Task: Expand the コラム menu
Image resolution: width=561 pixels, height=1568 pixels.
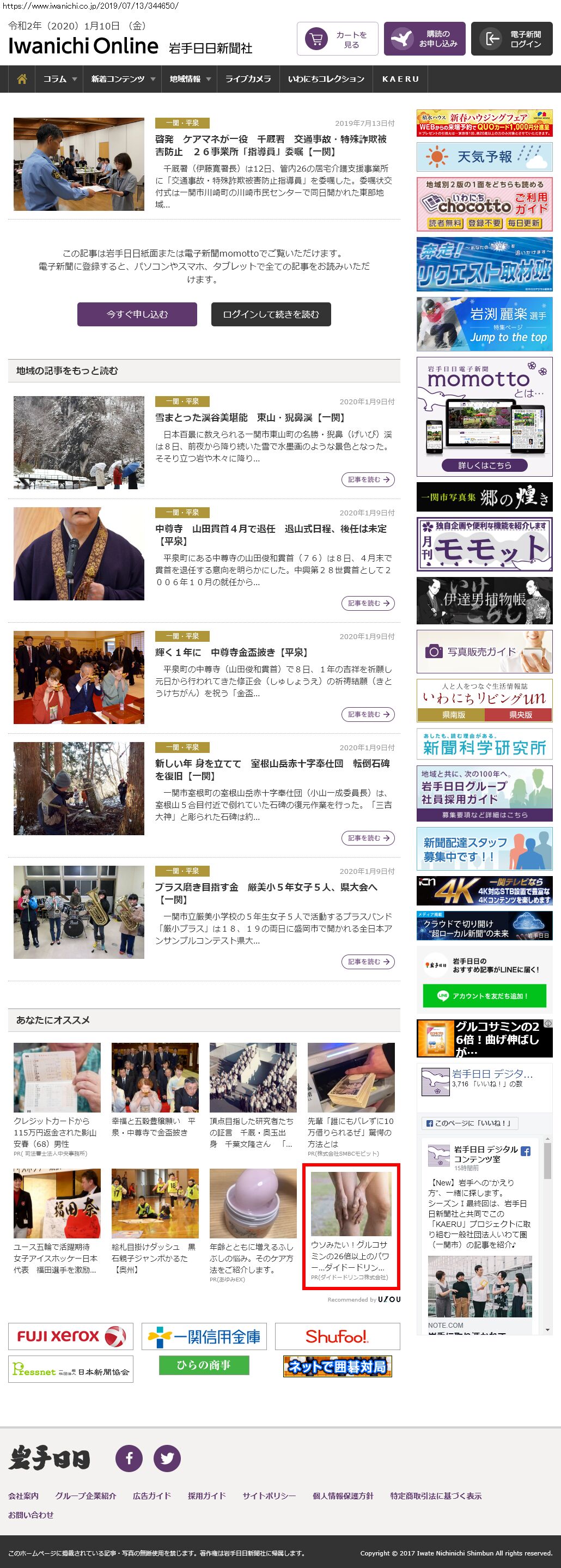Action: pos(59,79)
